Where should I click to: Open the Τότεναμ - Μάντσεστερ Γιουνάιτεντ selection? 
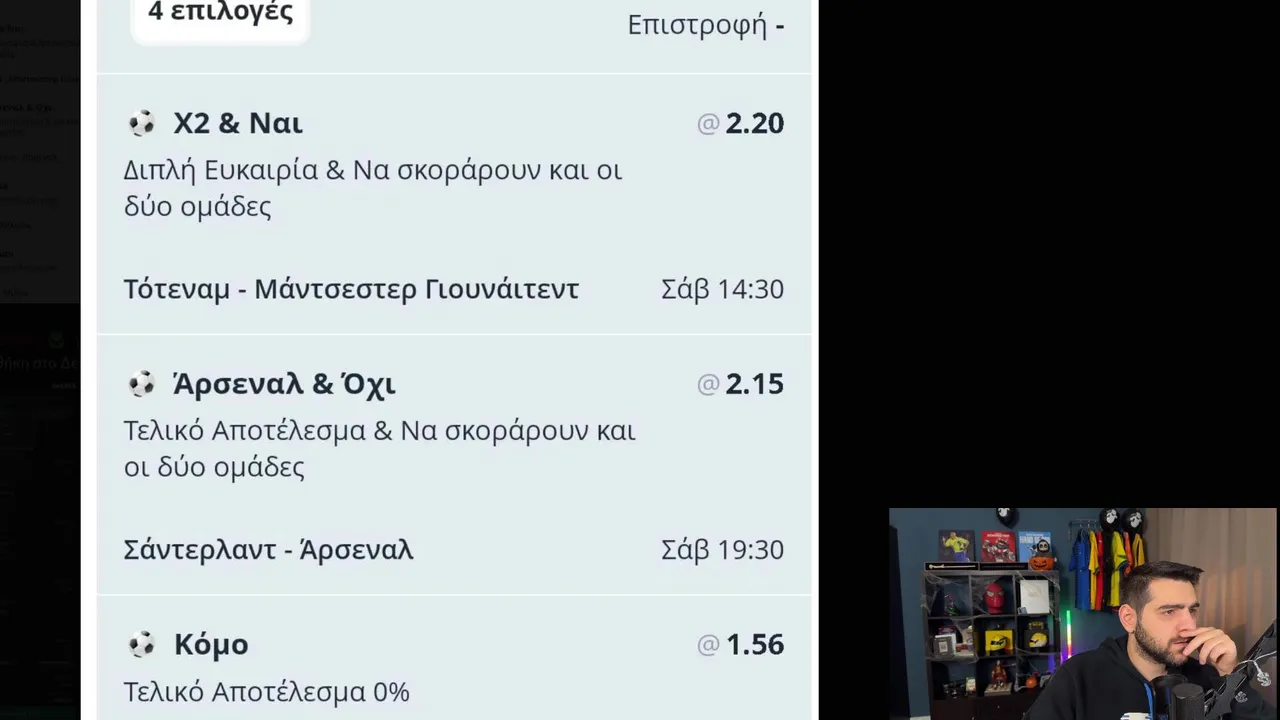[351, 289]
